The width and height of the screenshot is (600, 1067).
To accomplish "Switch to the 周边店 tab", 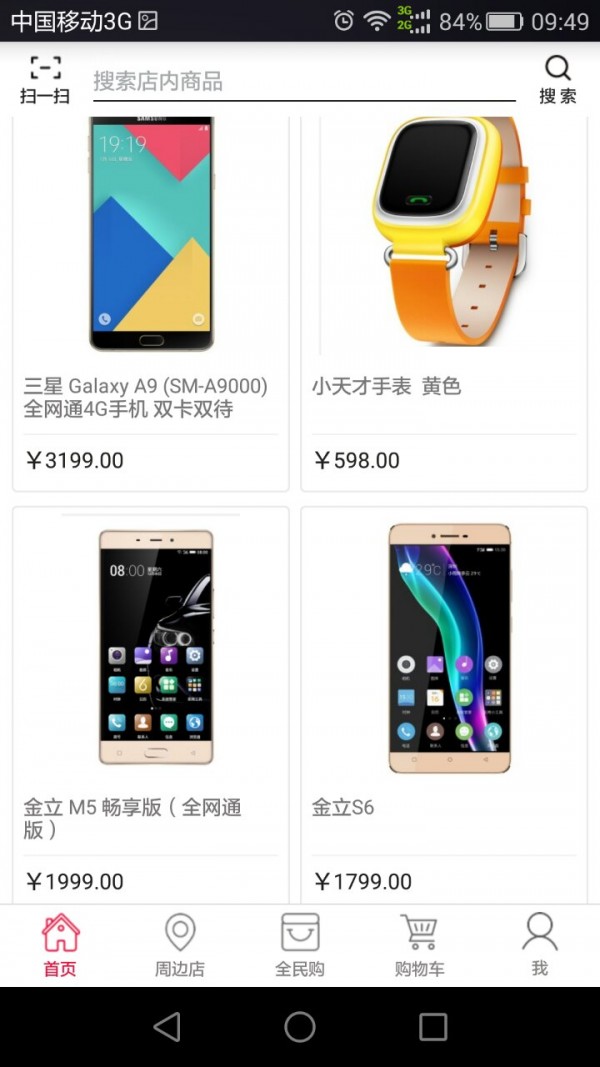I will (180, 945).
